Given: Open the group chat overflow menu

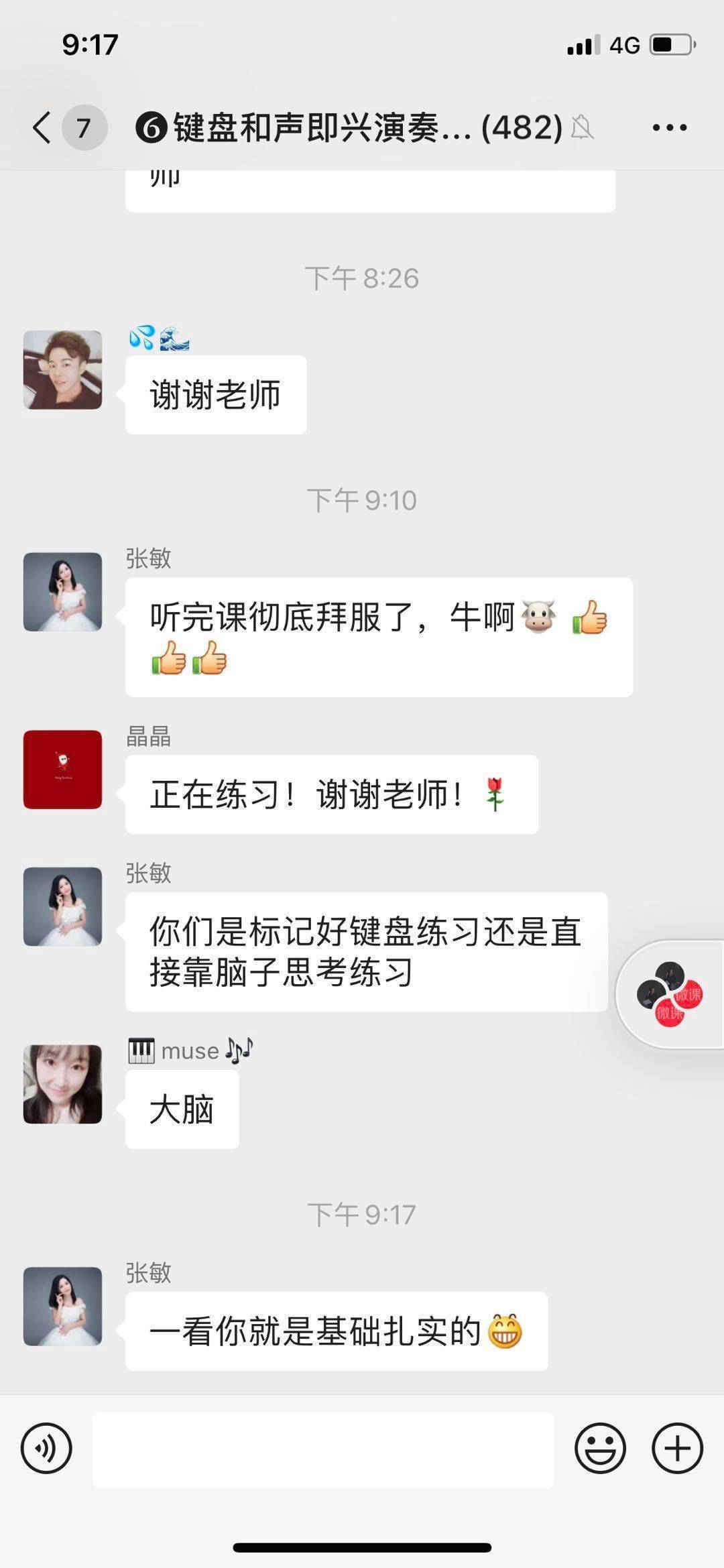Looking at the screenshot, I should 670,127.
